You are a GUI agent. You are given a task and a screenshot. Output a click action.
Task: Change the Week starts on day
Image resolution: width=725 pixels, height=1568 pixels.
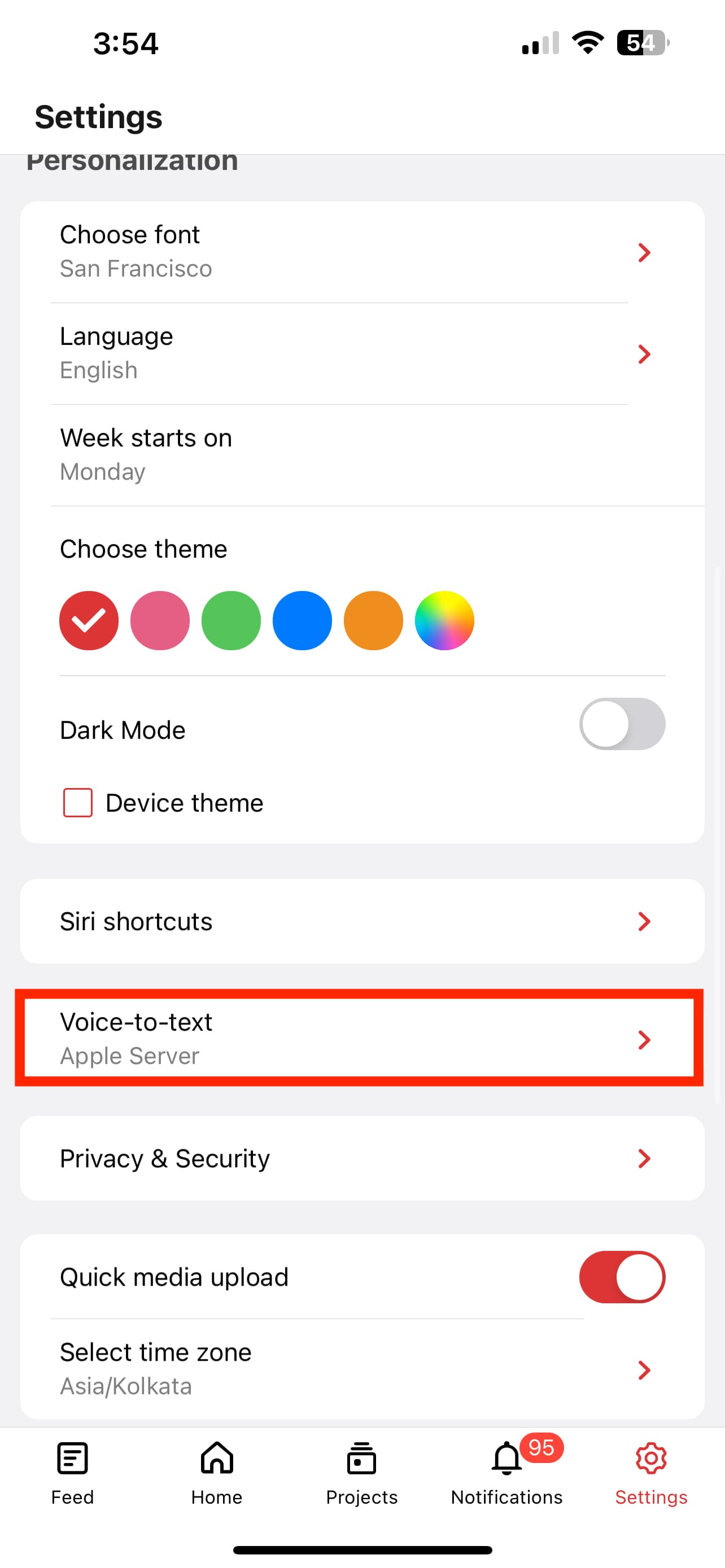(x=361, y=454)
